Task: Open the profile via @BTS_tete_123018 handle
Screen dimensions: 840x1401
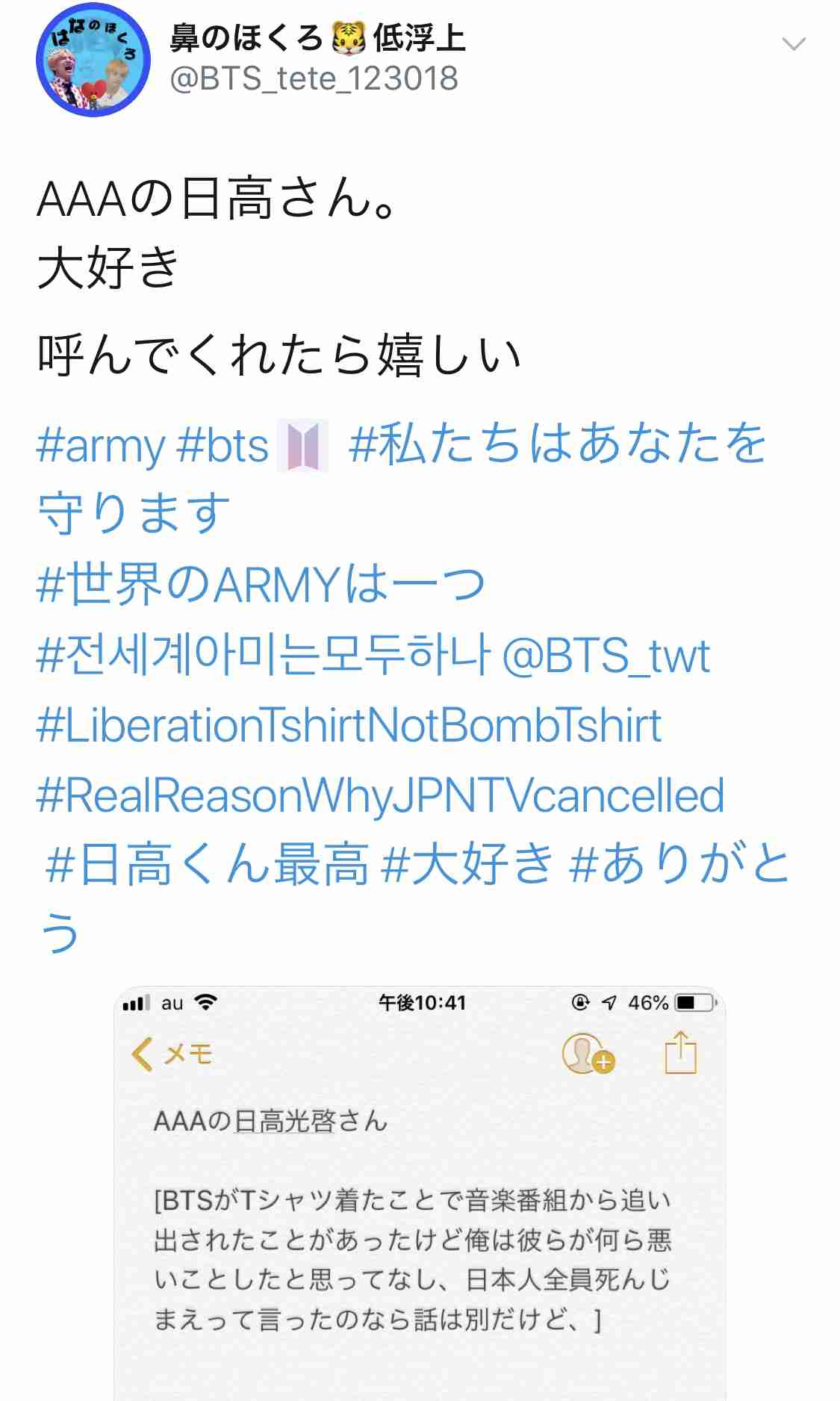Action: click(314, 79)
